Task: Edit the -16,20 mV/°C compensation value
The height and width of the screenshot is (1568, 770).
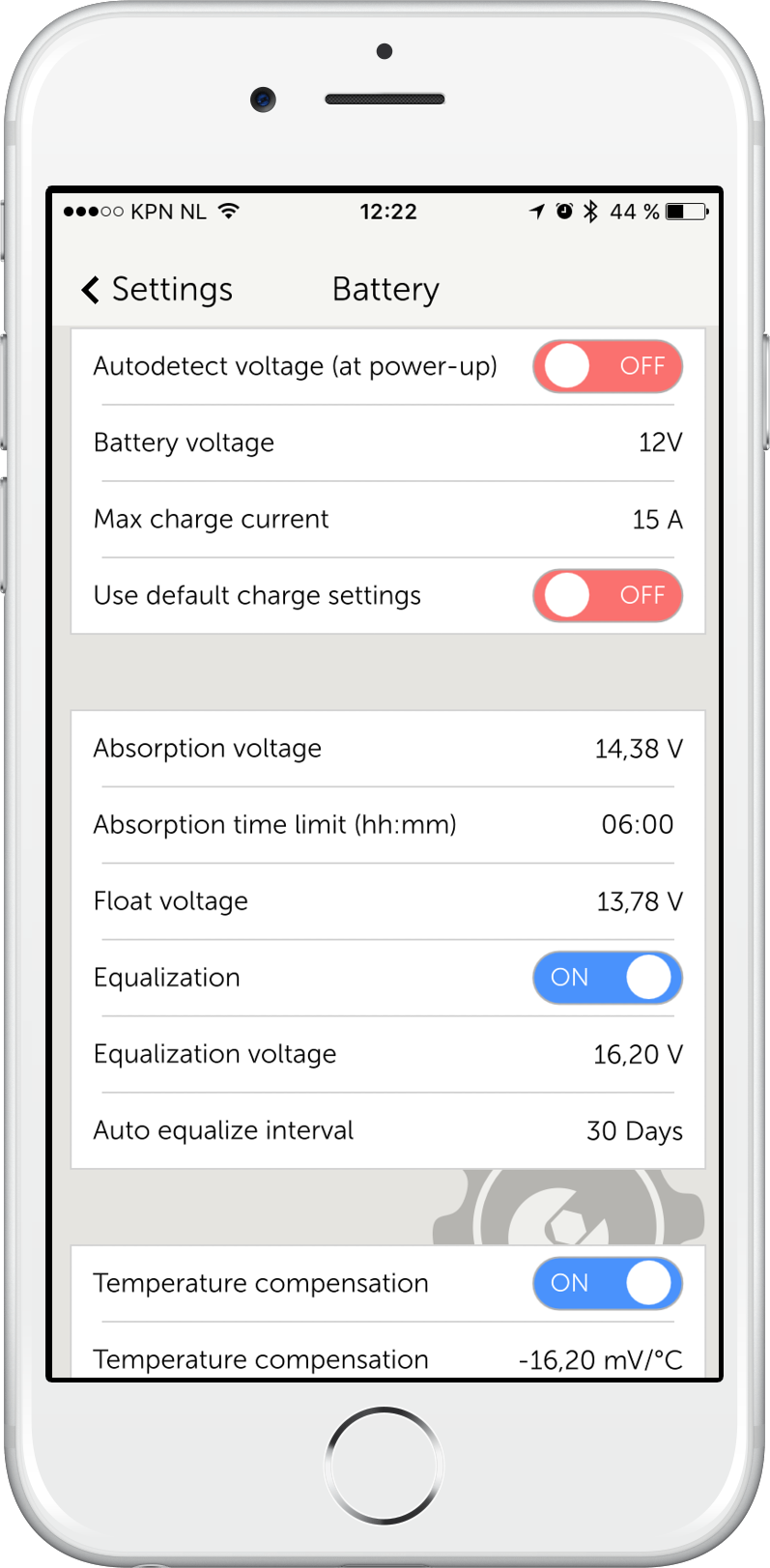Action: pyautogui.click(x=599, y=1358)
